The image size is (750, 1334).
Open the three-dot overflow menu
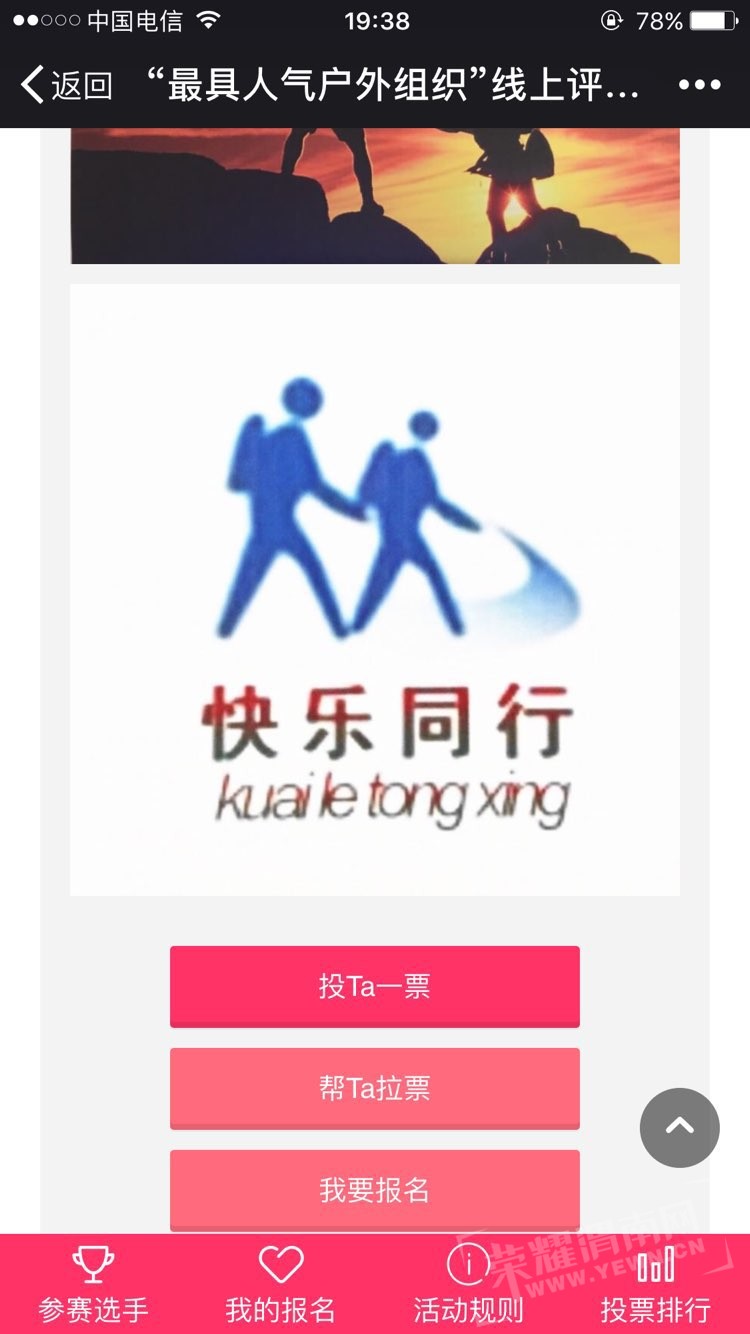tap(699, 85)
